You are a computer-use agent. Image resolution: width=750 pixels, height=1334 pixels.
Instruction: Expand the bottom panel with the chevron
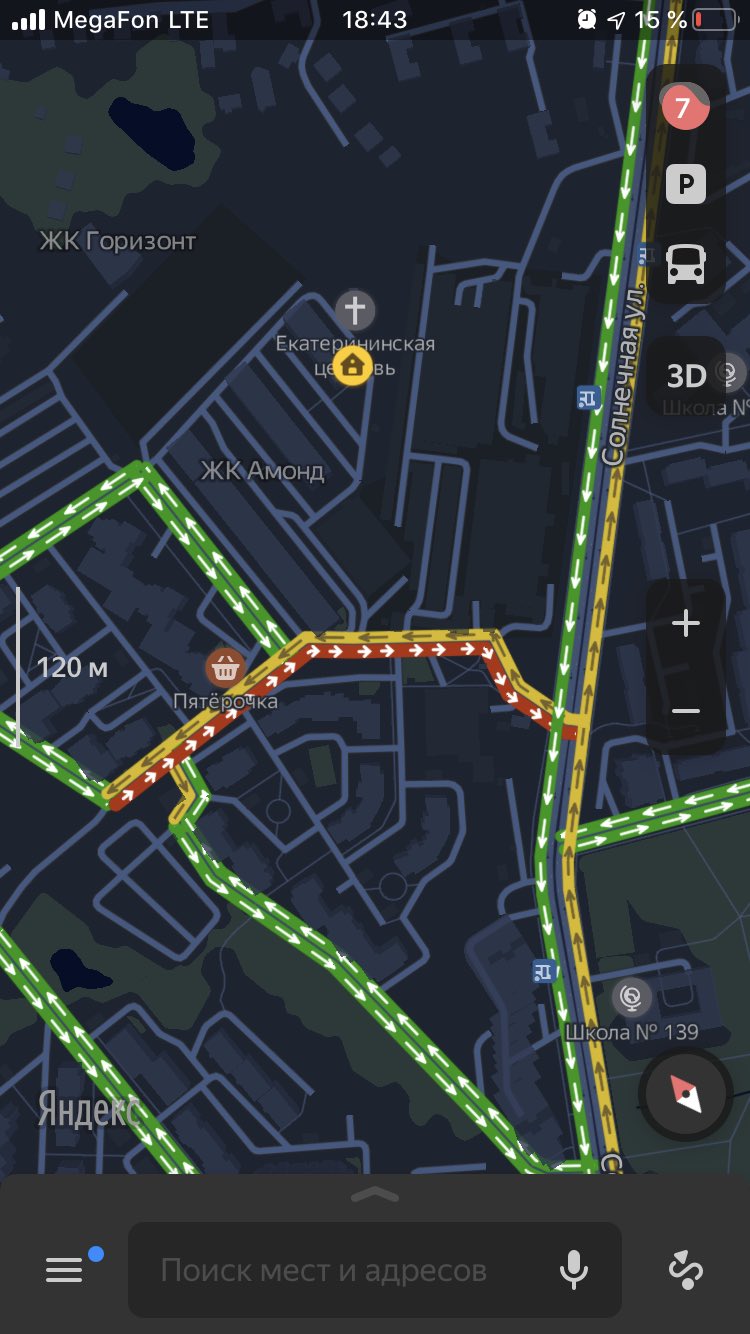pyautogui.click(x=375, y=1194)
